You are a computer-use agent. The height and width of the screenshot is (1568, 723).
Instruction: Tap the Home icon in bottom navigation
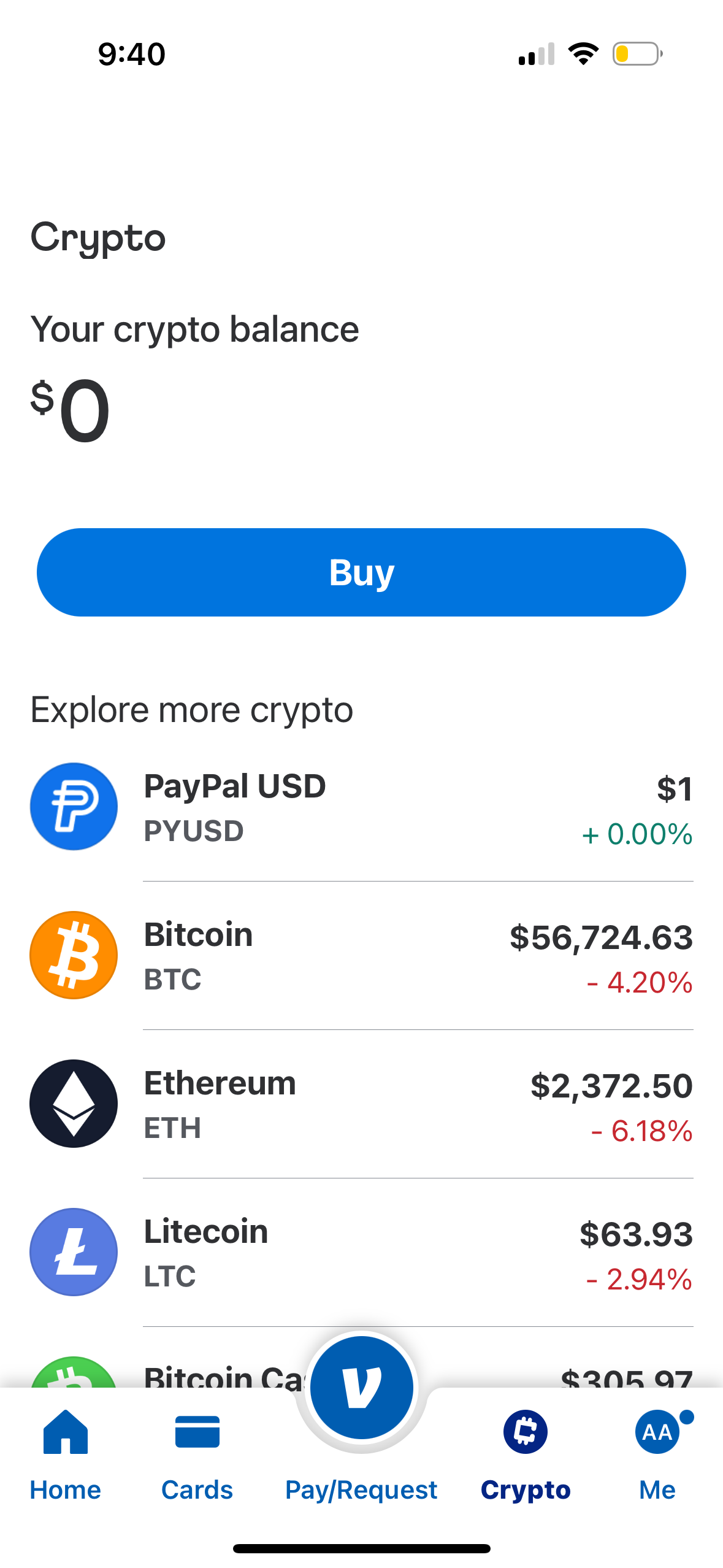click(64, 1431)
